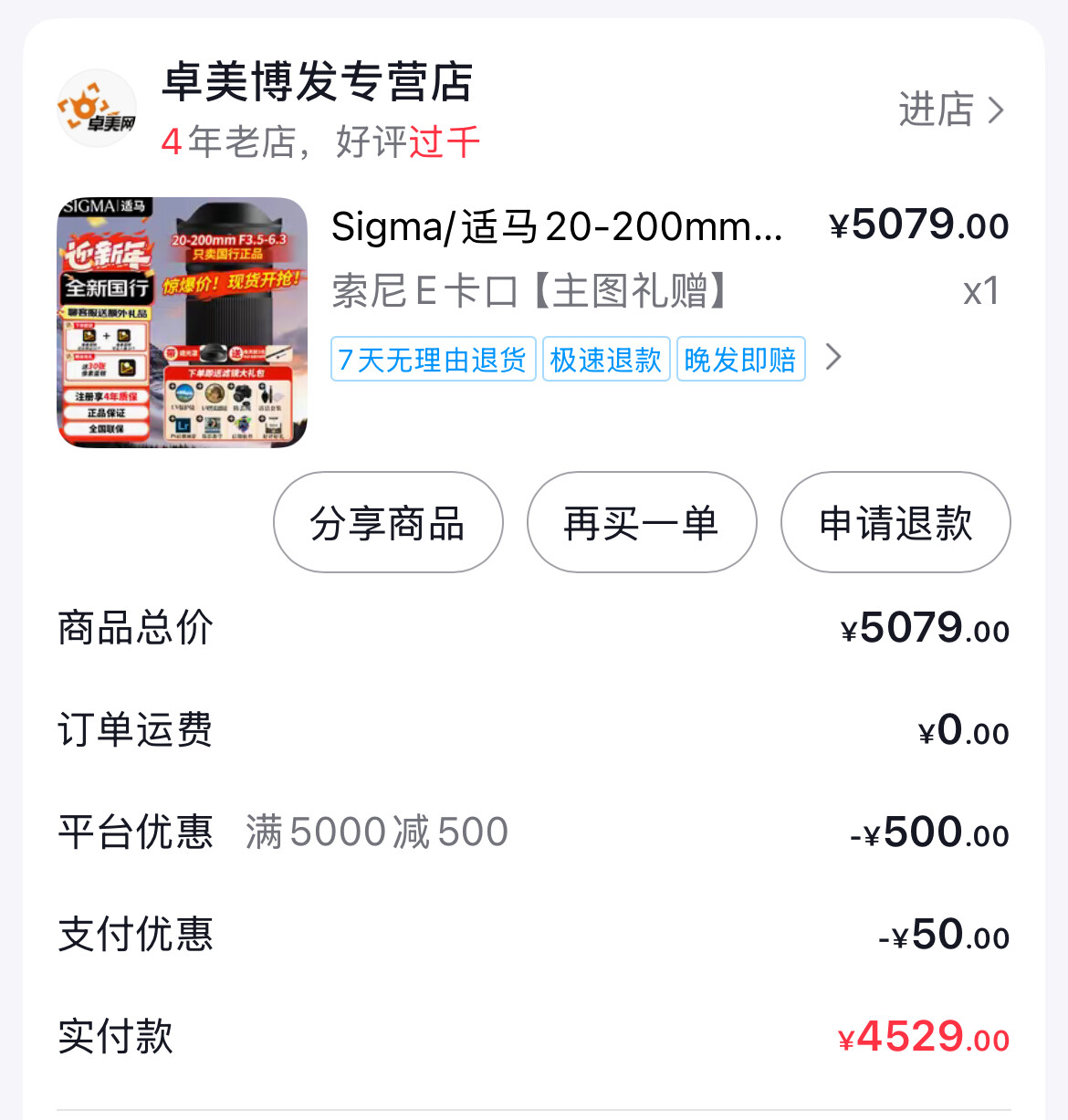Share this product with 分享商品
1068x1120 pixels.
point(388,523)
